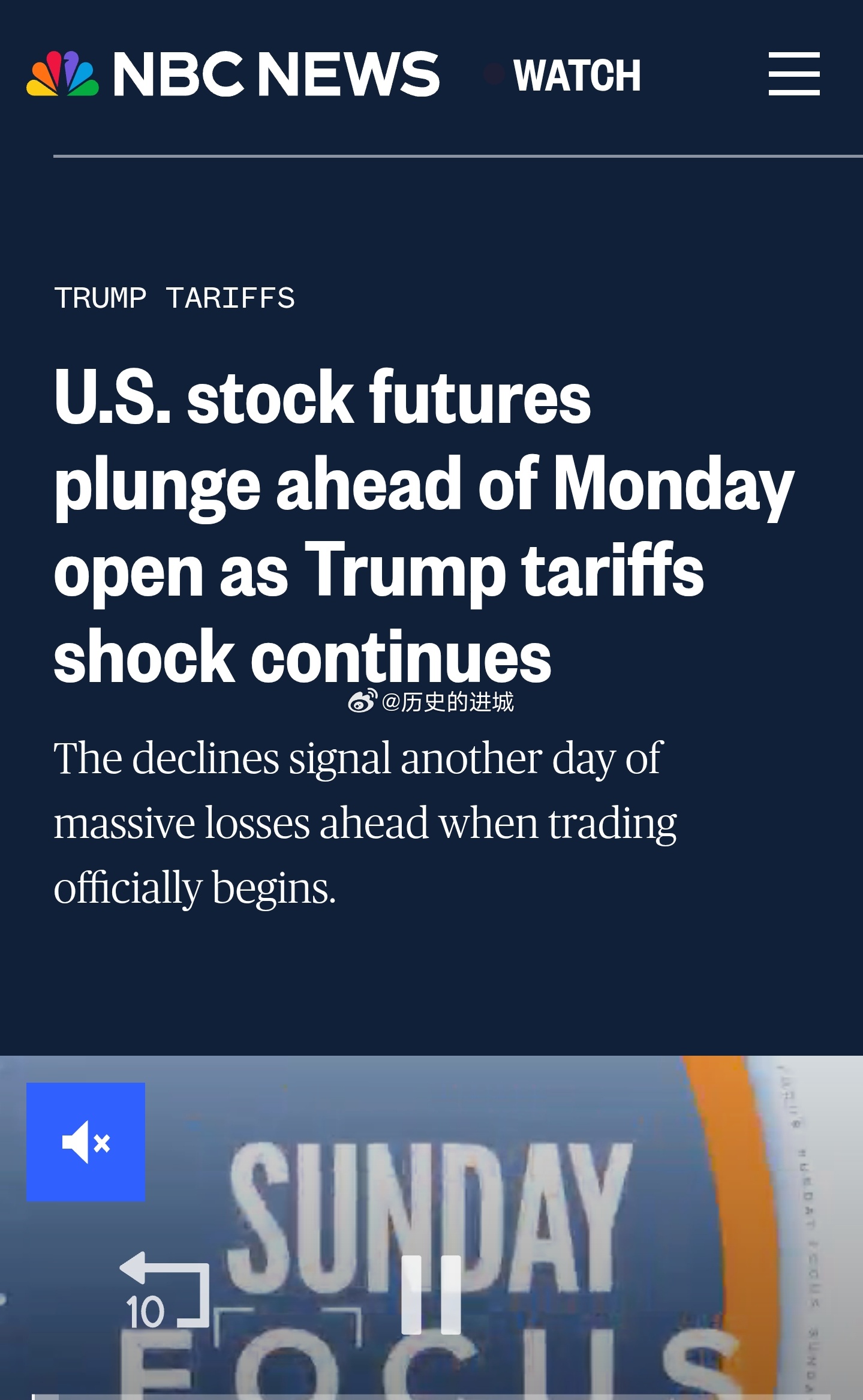Screen dimensions: 863x1400
Task: Unmute the video sound
Action: (86, 1142)
